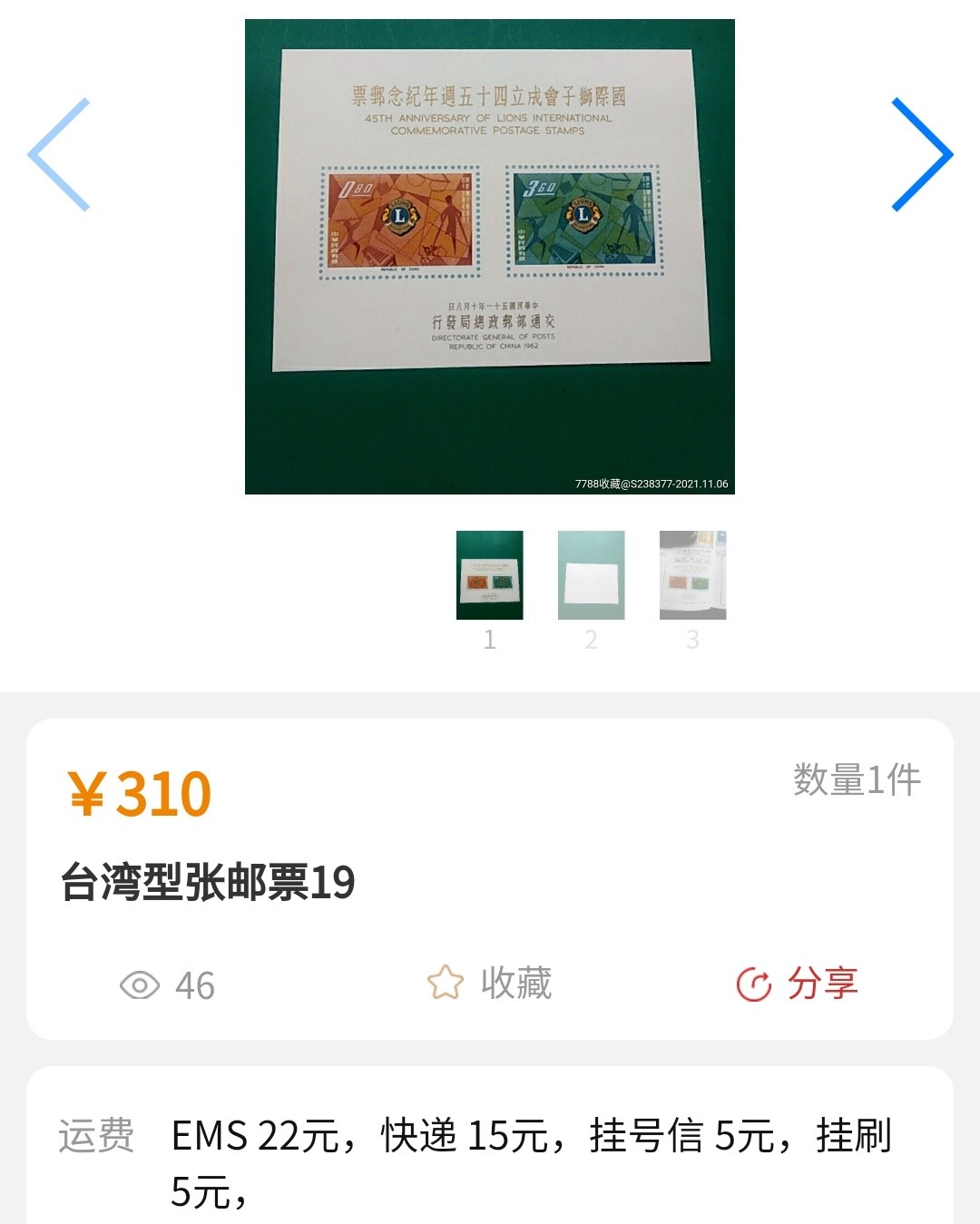Select image thumbnail 1
Image resolution: width=980 pixels, height=1224 pixels.
[x=489, y=575]
